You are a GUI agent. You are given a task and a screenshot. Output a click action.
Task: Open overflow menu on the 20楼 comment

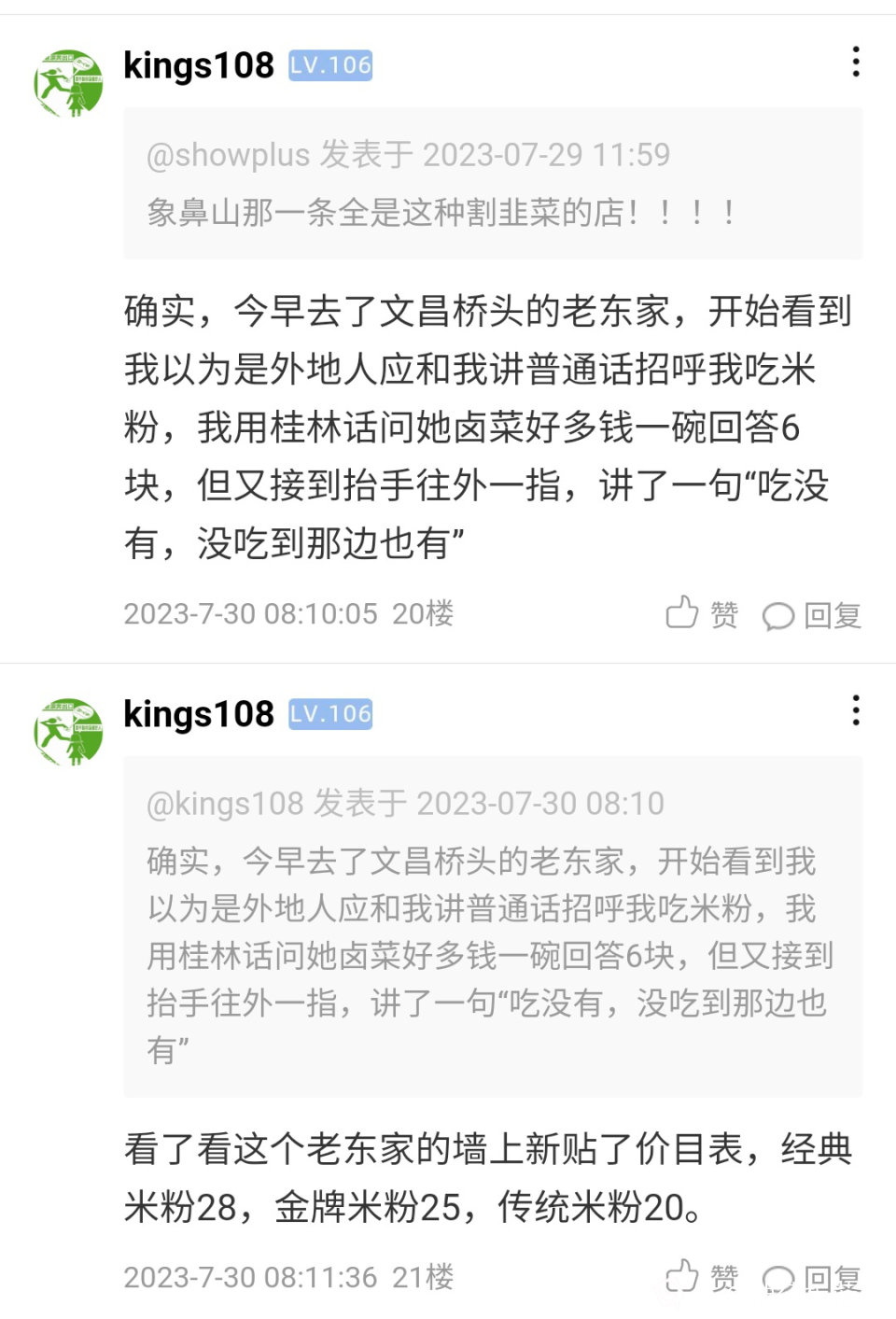[x=855, y=63]
